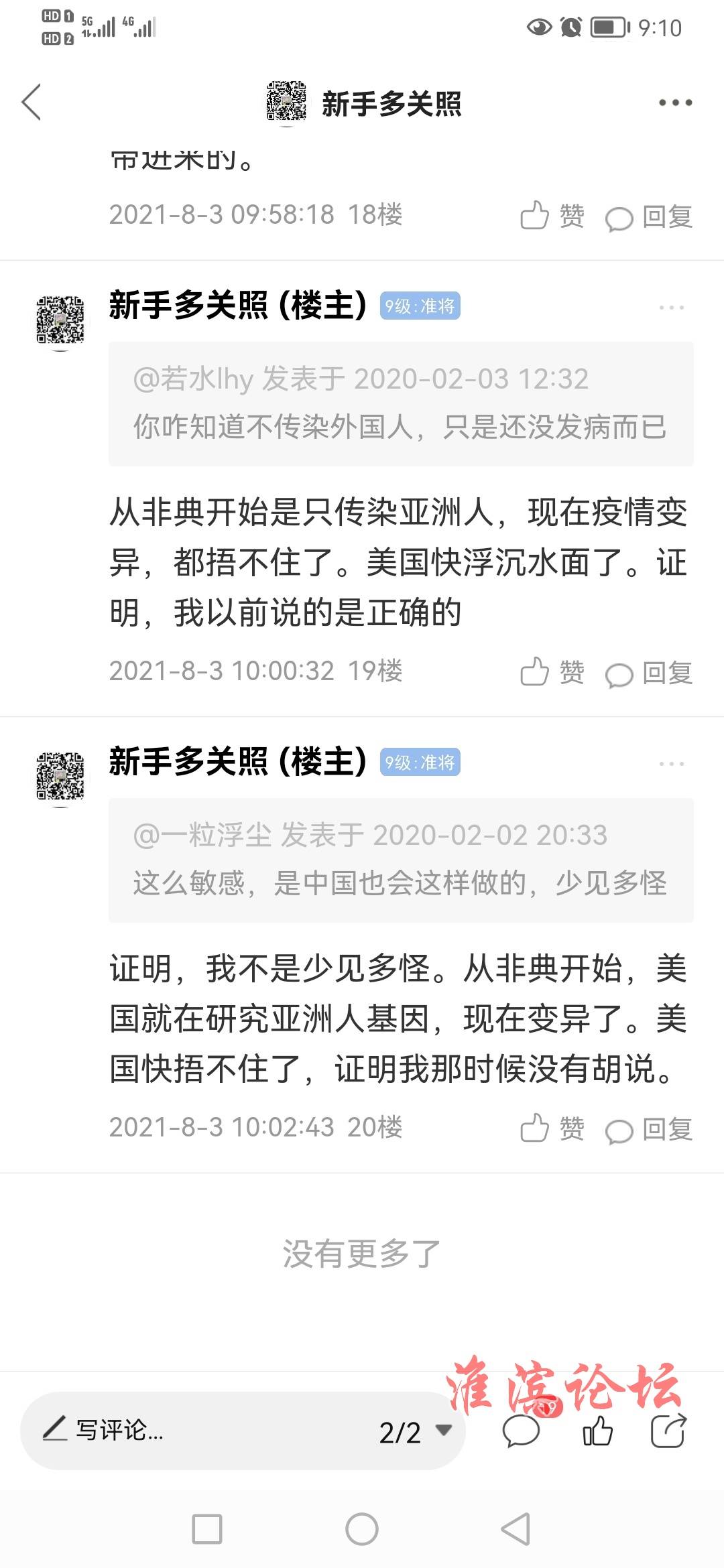Screen dimensions: 724x1568
Task: Reply to the 18楼 post
Action: click(x=649, y=217)
